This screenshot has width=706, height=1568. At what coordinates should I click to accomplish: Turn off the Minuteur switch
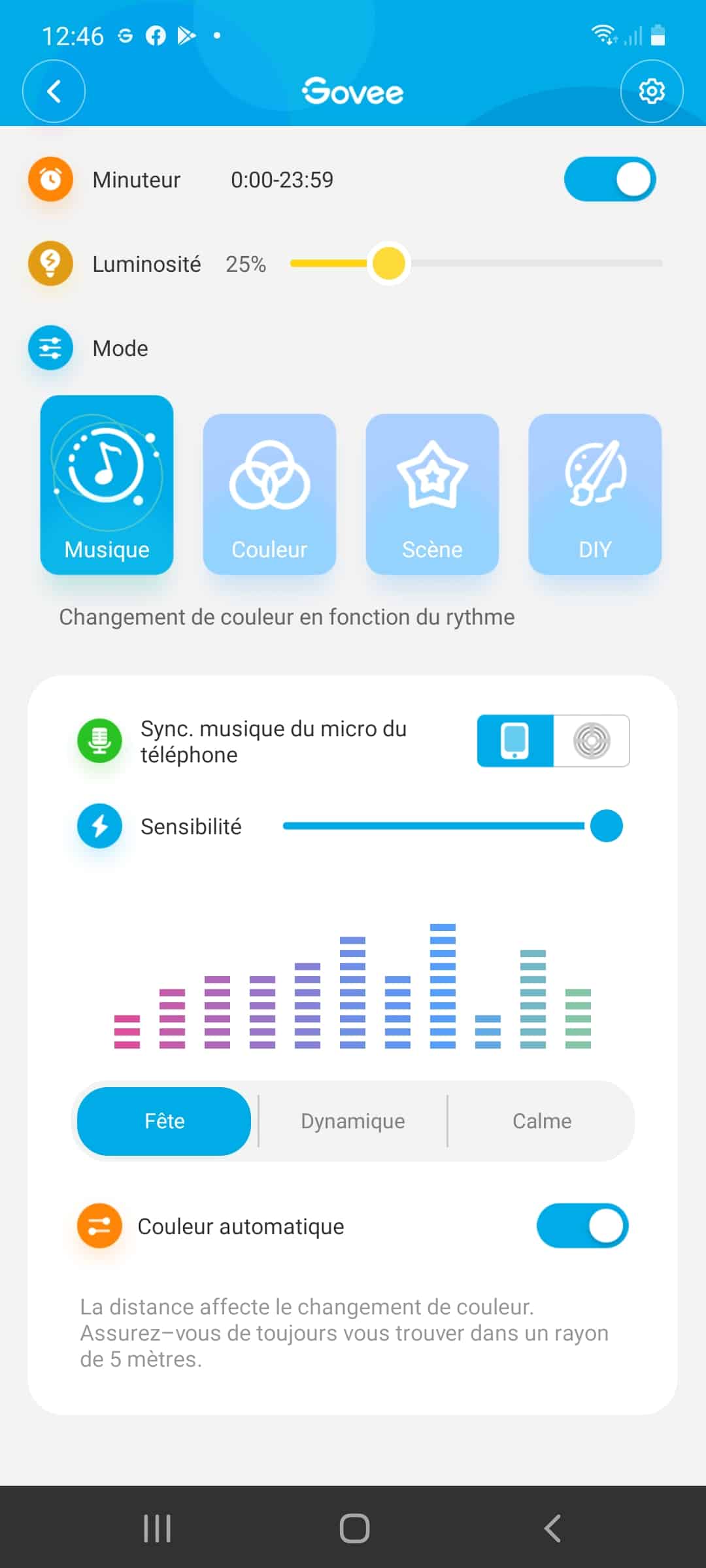coord(610,179)
